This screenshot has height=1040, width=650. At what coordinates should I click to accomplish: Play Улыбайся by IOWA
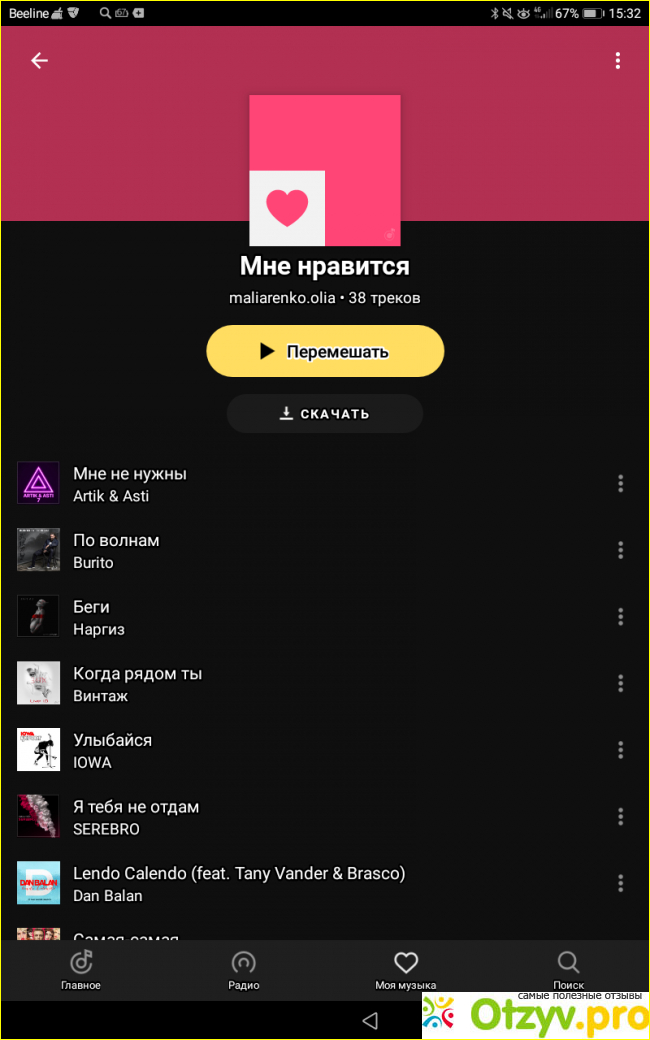pyautogui.click(x=112, y=750)
